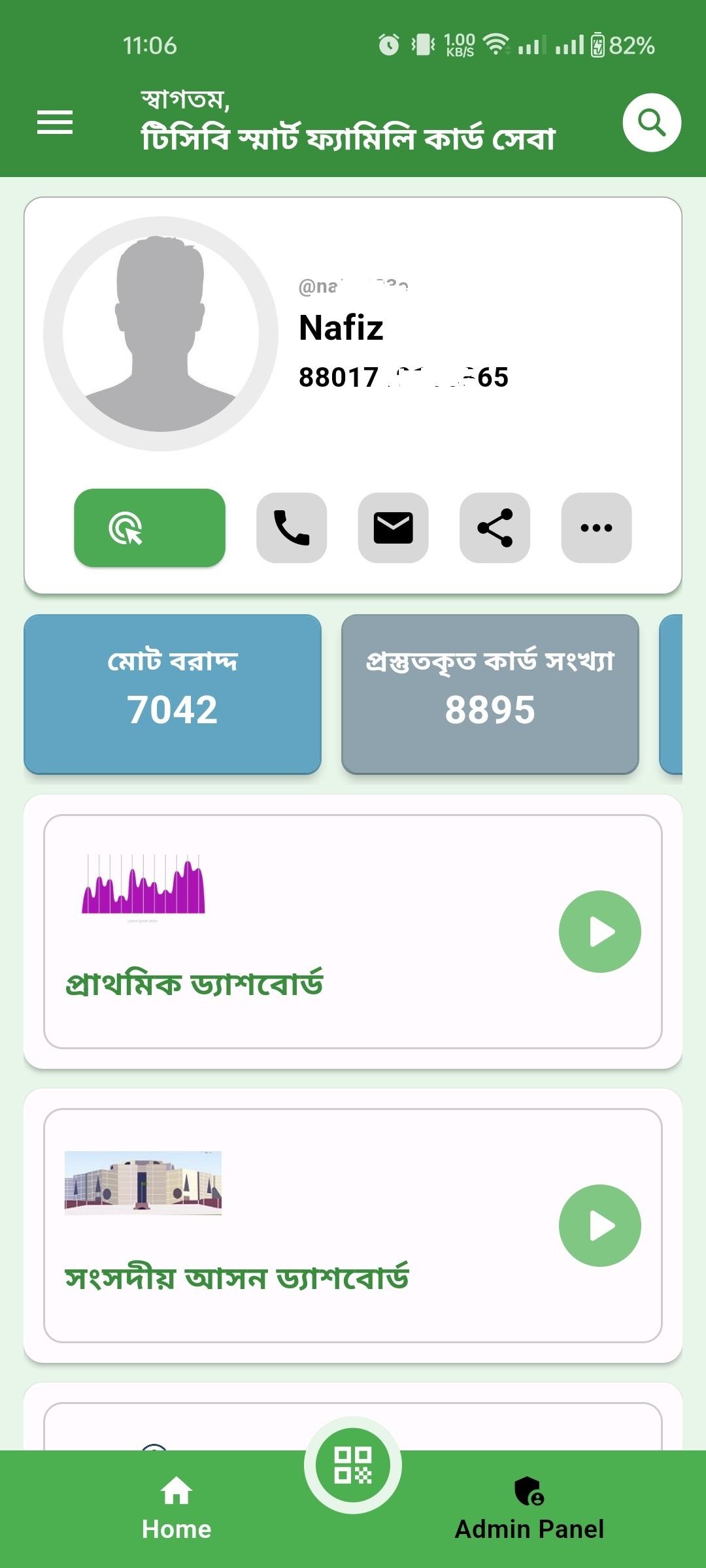The image size is (706, 1568).
Task: Open the মোট বরাদ্দ 7042 card
Action: (173, 694)
